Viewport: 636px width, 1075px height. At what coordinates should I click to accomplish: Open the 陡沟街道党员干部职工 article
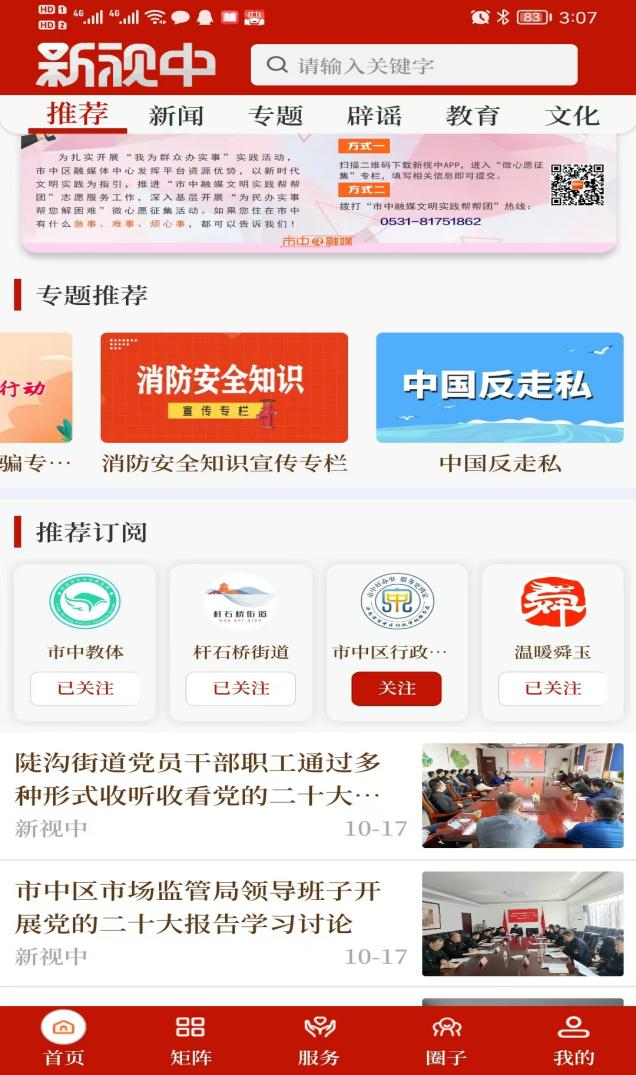click(x=318, y=795)
